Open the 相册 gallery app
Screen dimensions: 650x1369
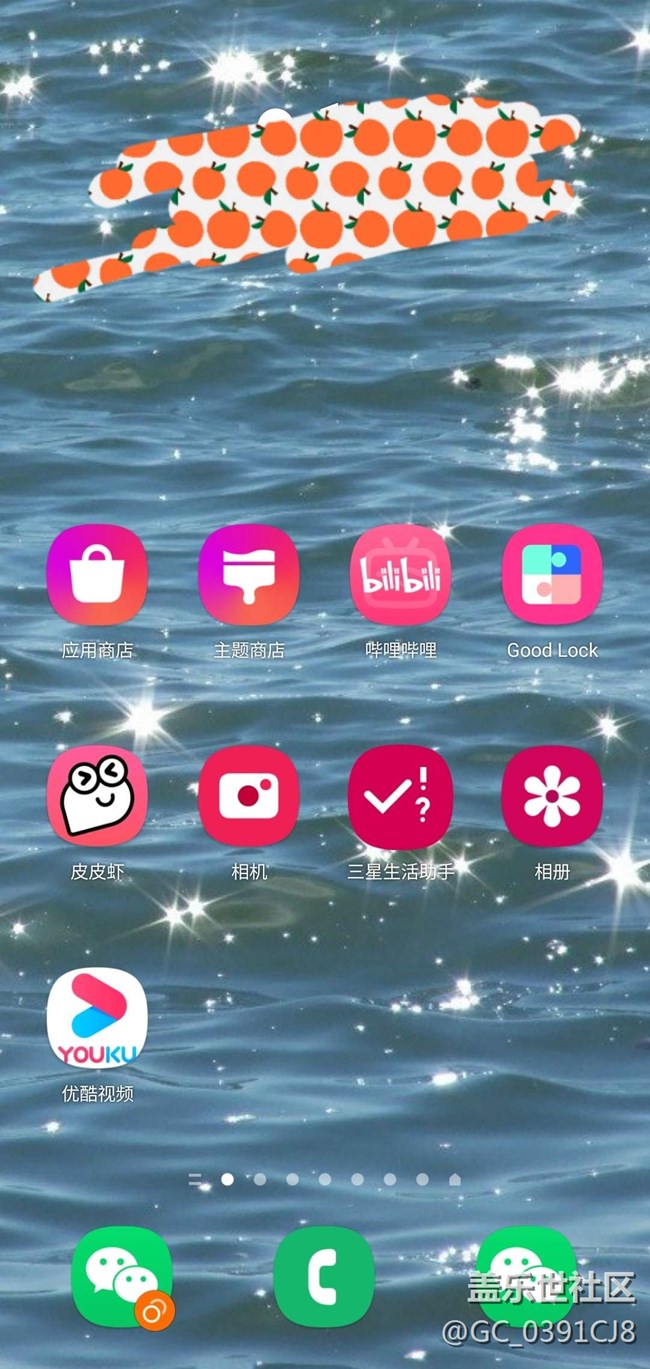coord(552,797)
